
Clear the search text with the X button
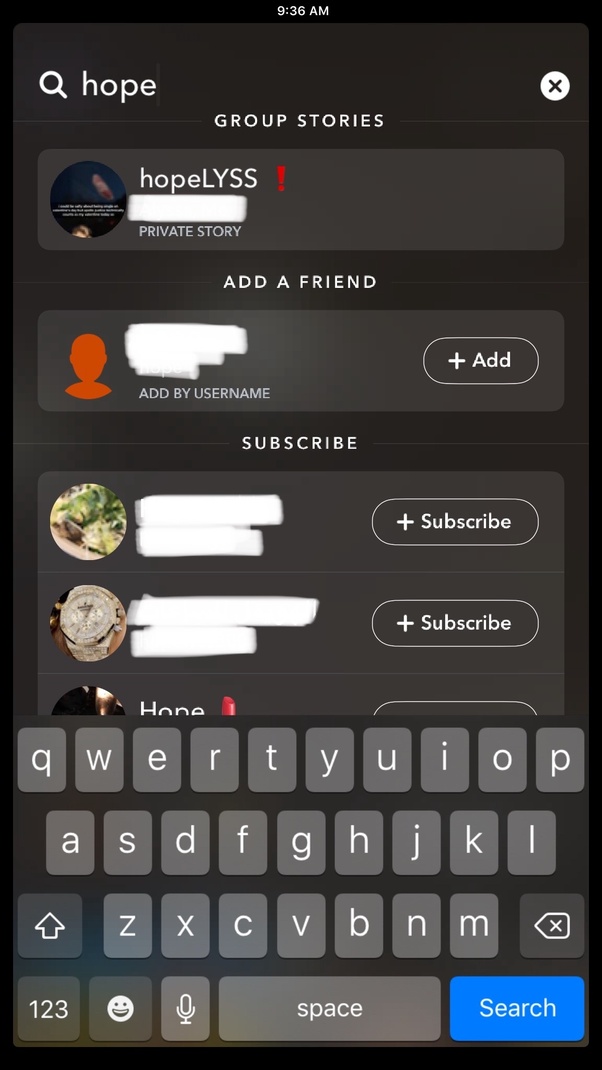click(x=555, y=86)
